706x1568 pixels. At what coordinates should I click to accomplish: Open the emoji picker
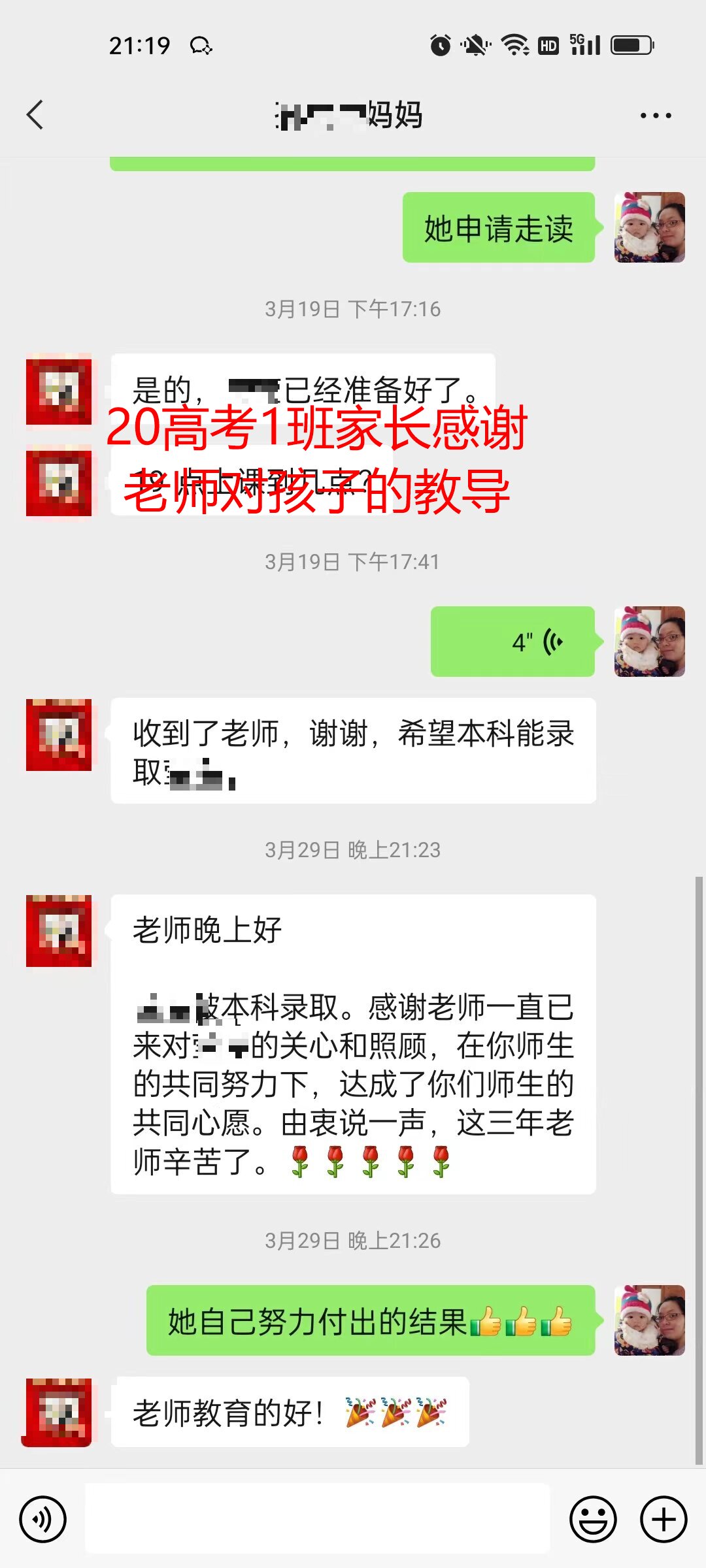(593, 1519)
